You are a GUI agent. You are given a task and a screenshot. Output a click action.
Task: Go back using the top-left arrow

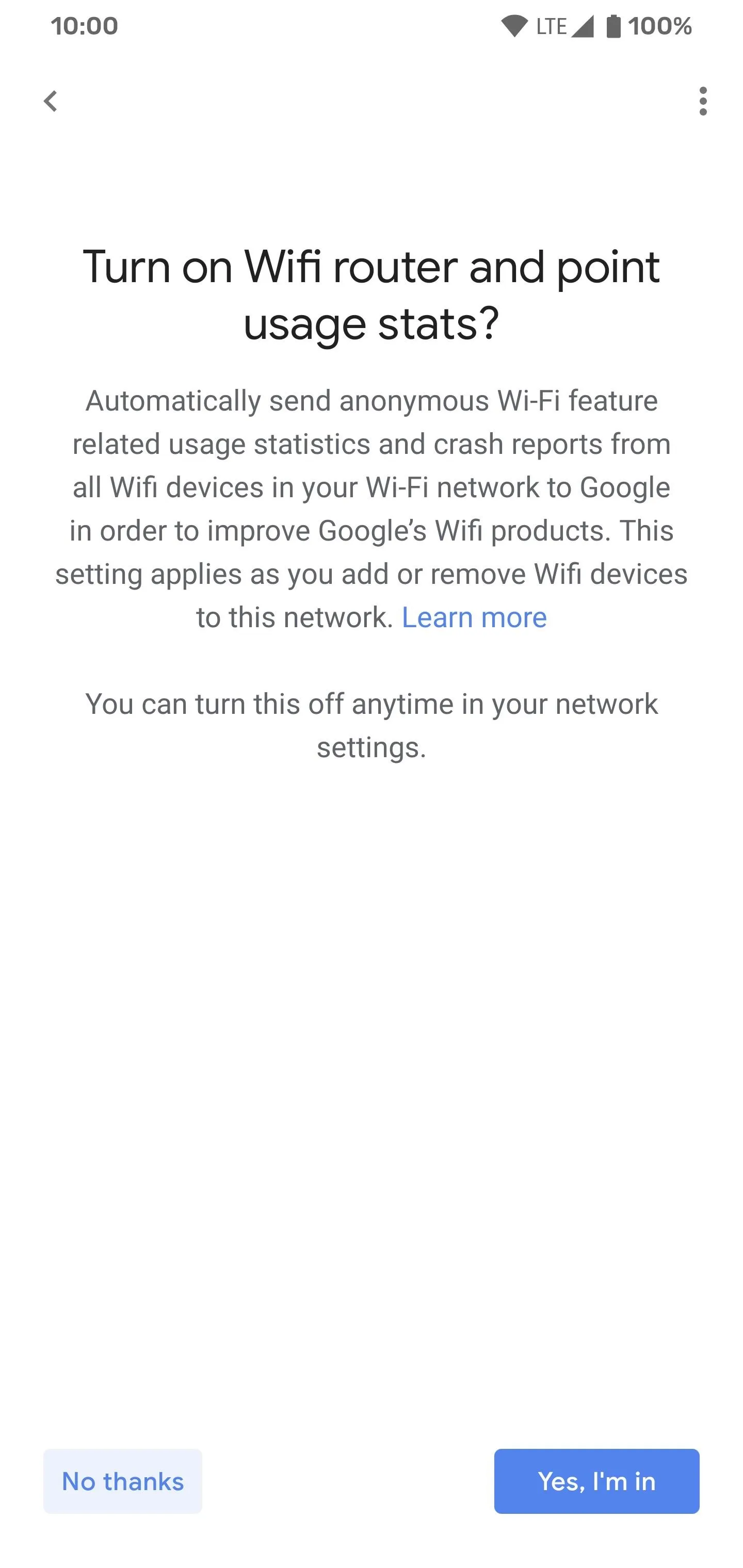pyautogui.click(x=51, y=101)
